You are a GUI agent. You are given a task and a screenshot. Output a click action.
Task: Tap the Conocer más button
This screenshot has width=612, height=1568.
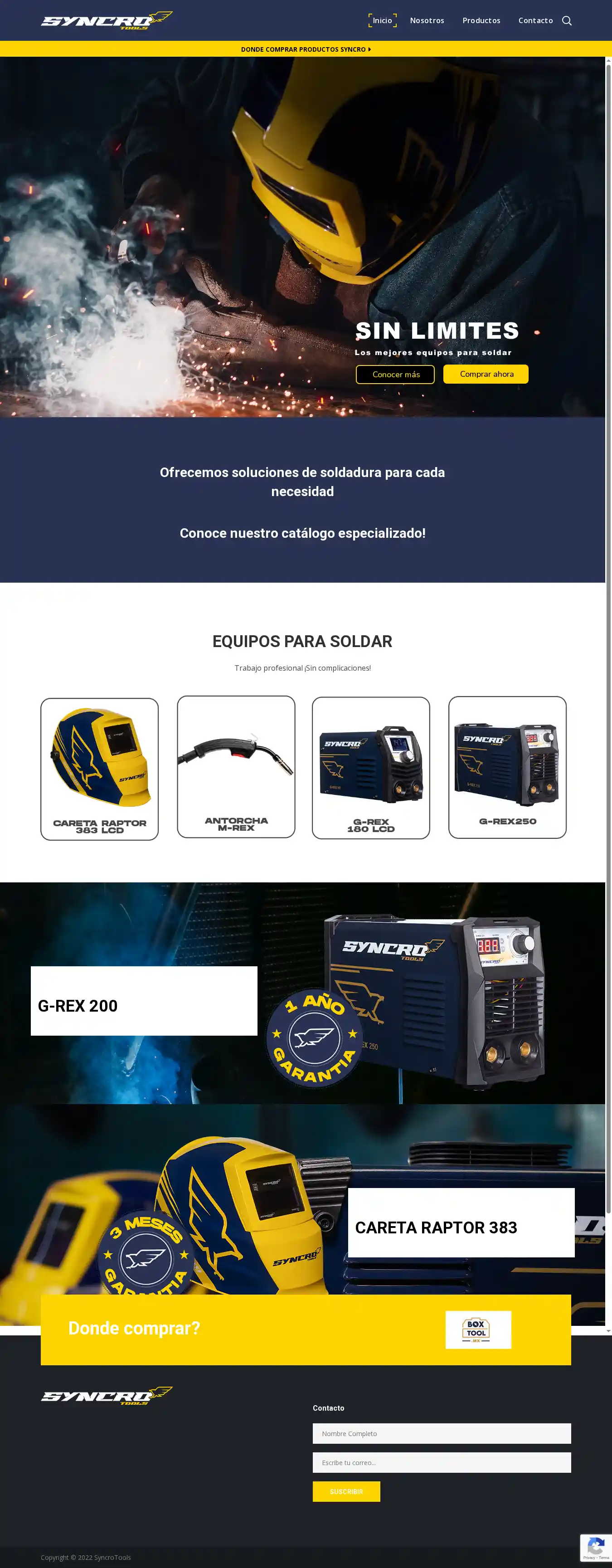click(395, 375)
